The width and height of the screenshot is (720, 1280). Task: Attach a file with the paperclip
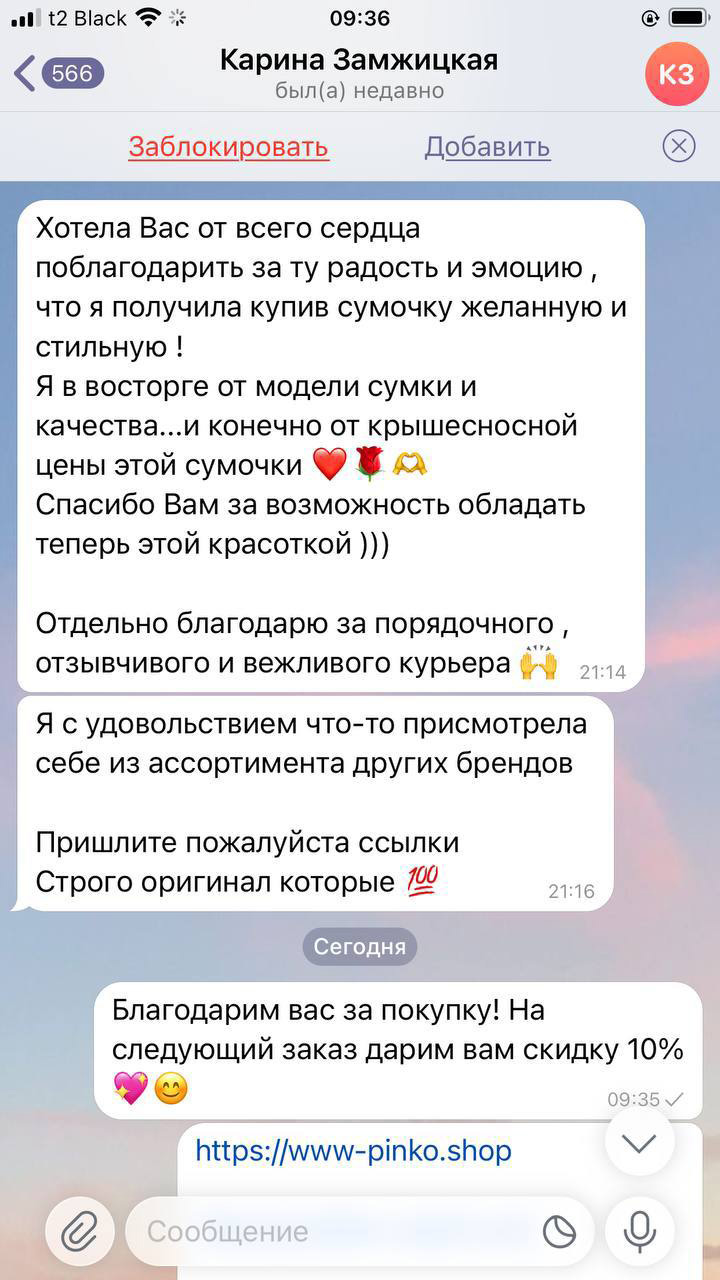[x=78, y=1231]
